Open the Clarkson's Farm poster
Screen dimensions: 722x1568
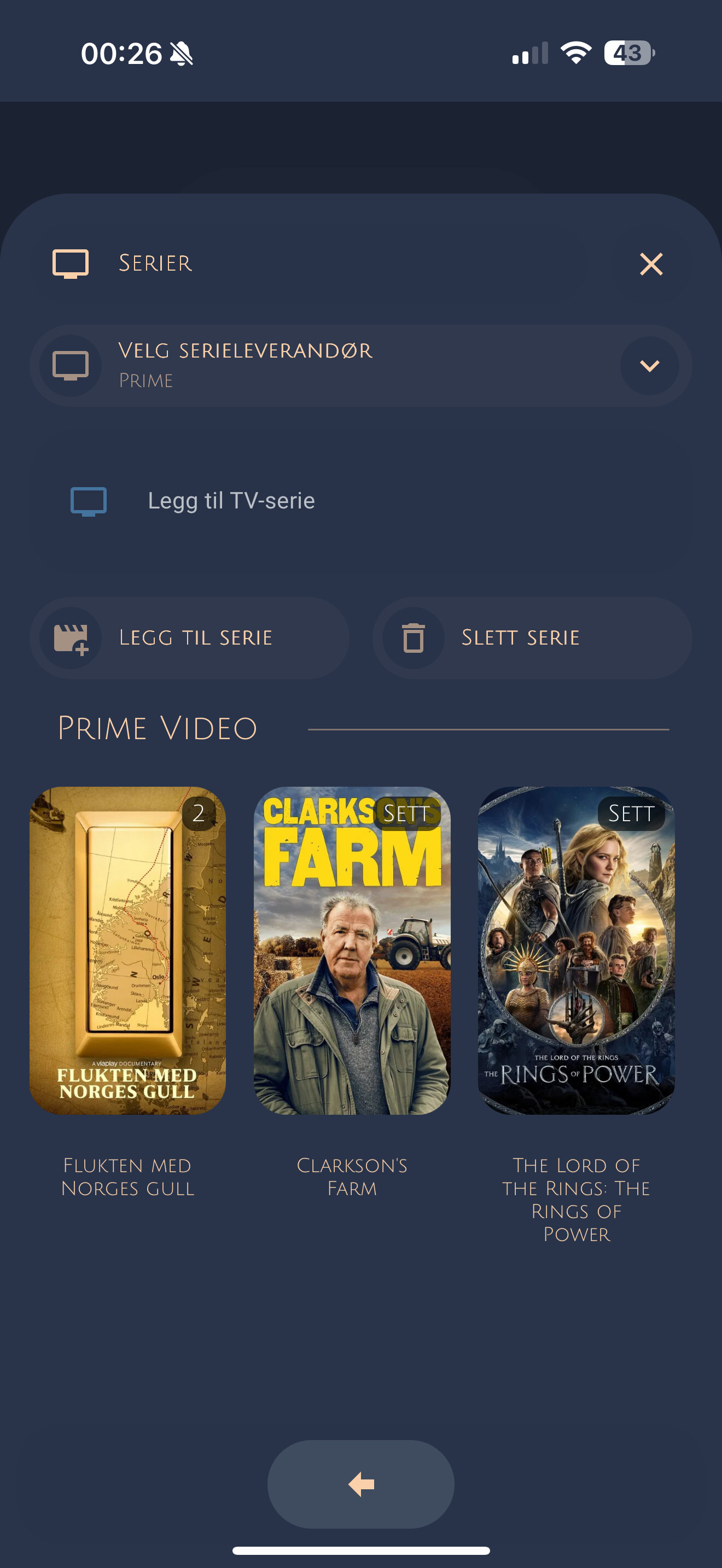(x=352, y=951)
